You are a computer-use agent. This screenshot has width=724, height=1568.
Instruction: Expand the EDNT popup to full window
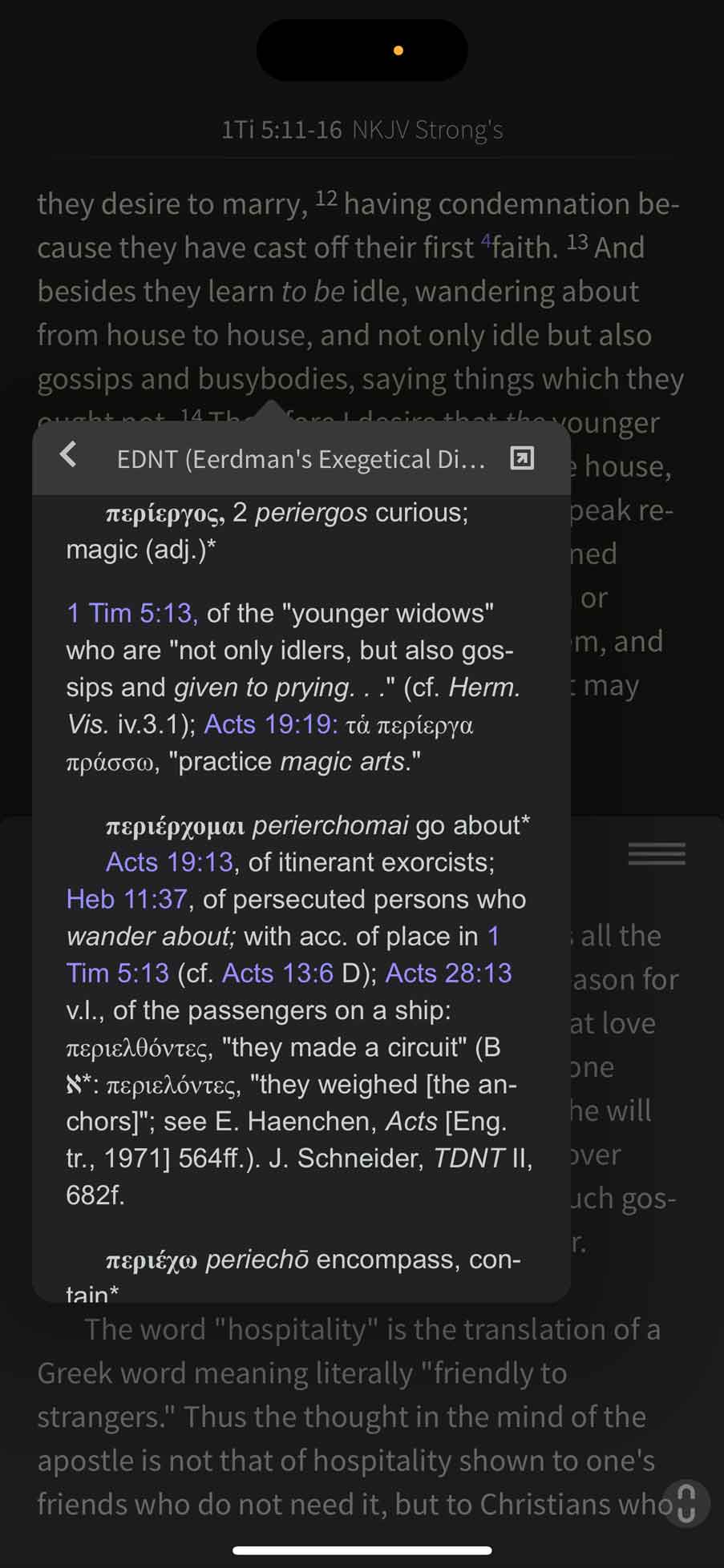[522, 458]
